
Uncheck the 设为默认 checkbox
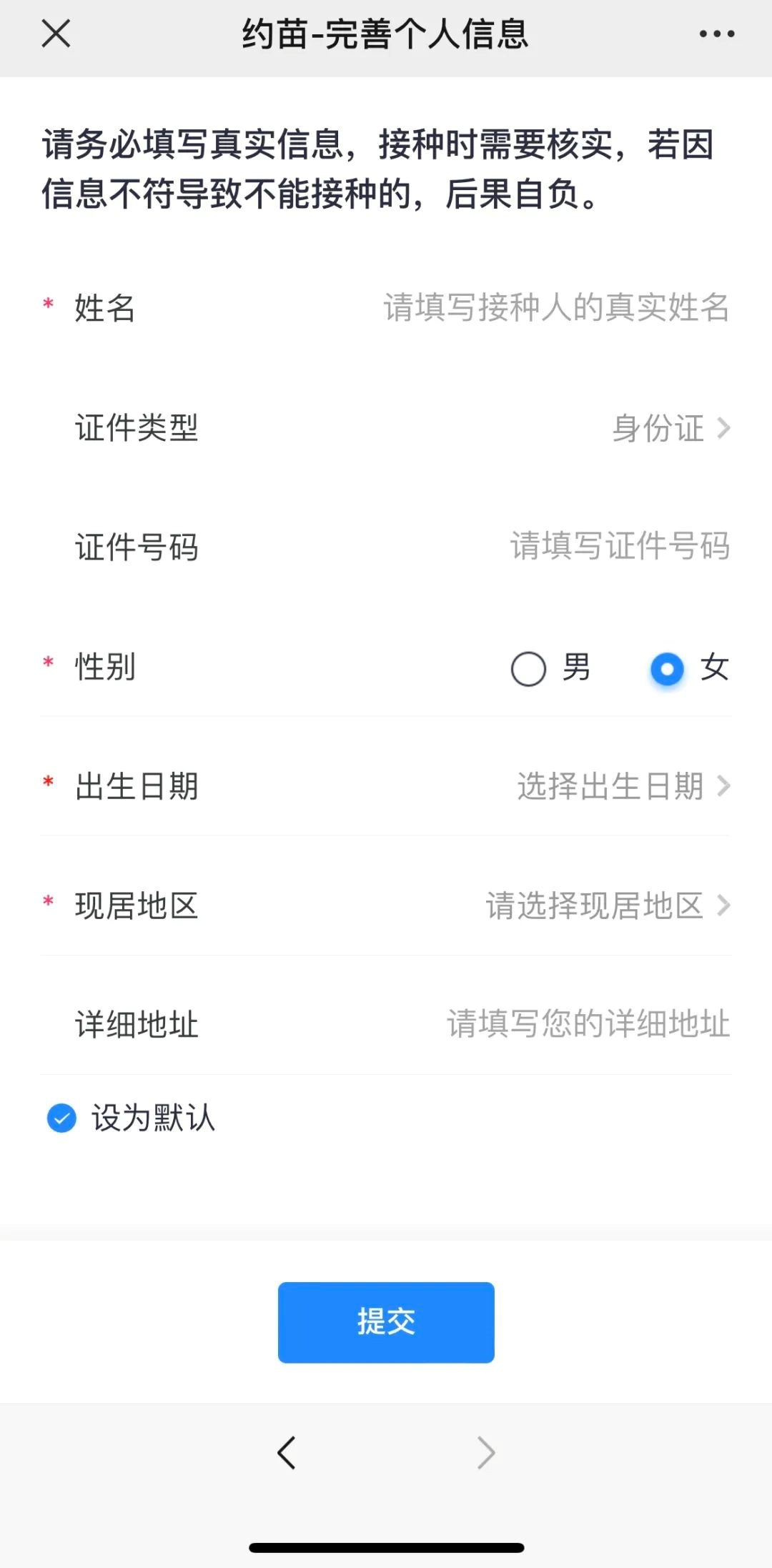coord(62,1118)
